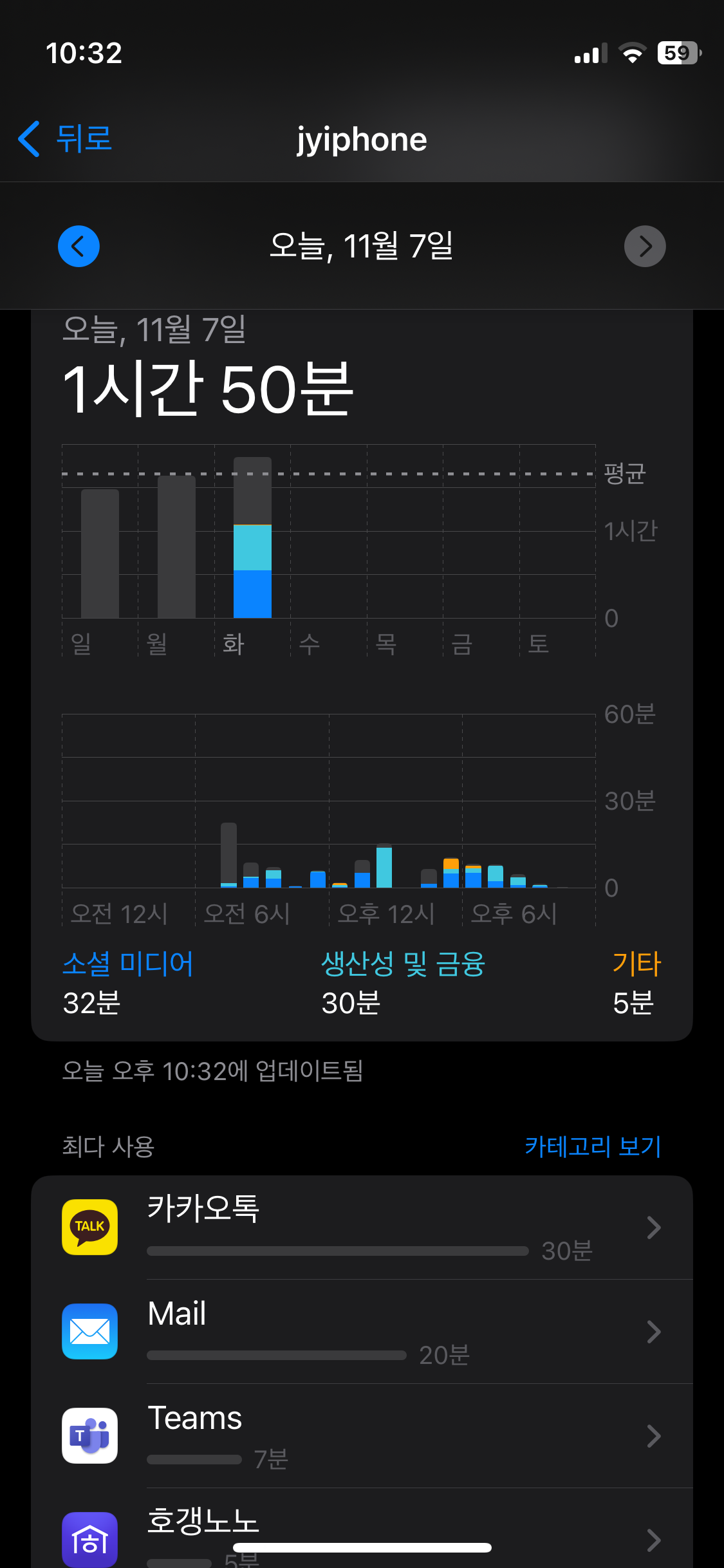Select the 화 bar in weekly chart

252,537
